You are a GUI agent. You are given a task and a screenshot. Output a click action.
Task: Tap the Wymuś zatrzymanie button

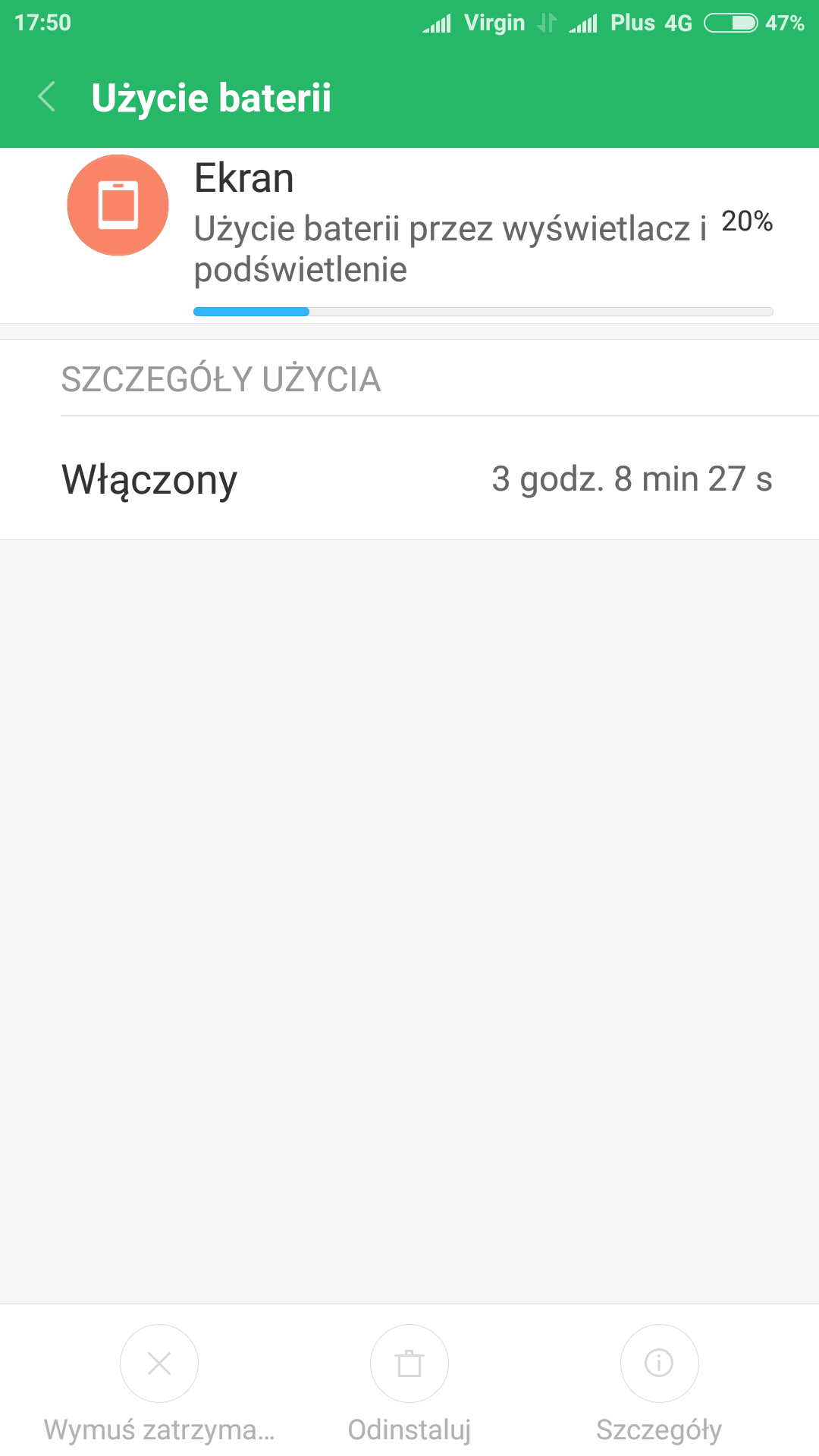(x=159, y=1363)
